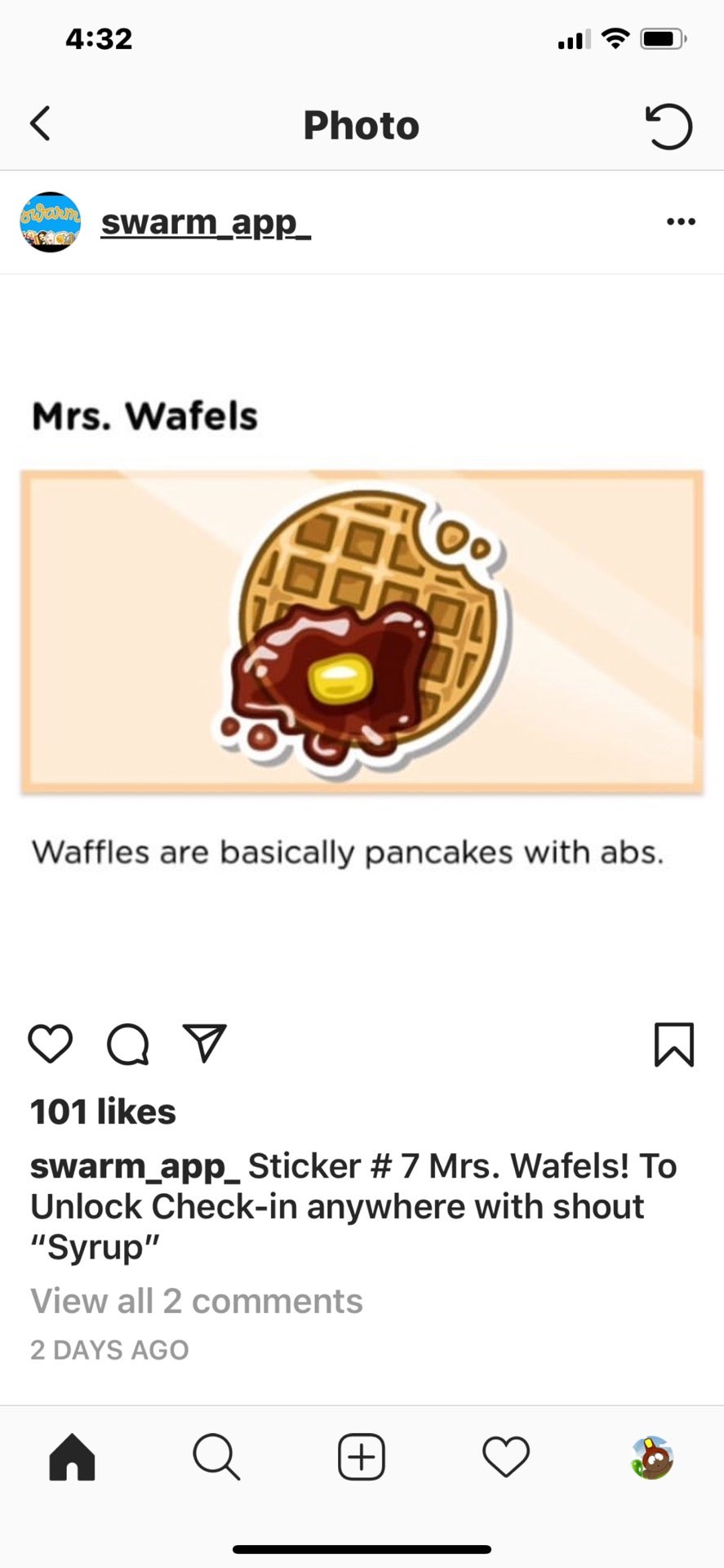The width and height of the screenshot is (724, 1568).
Task: Go to the Home feed tab
Action: pyautogui.click(x=73, y=1458)
